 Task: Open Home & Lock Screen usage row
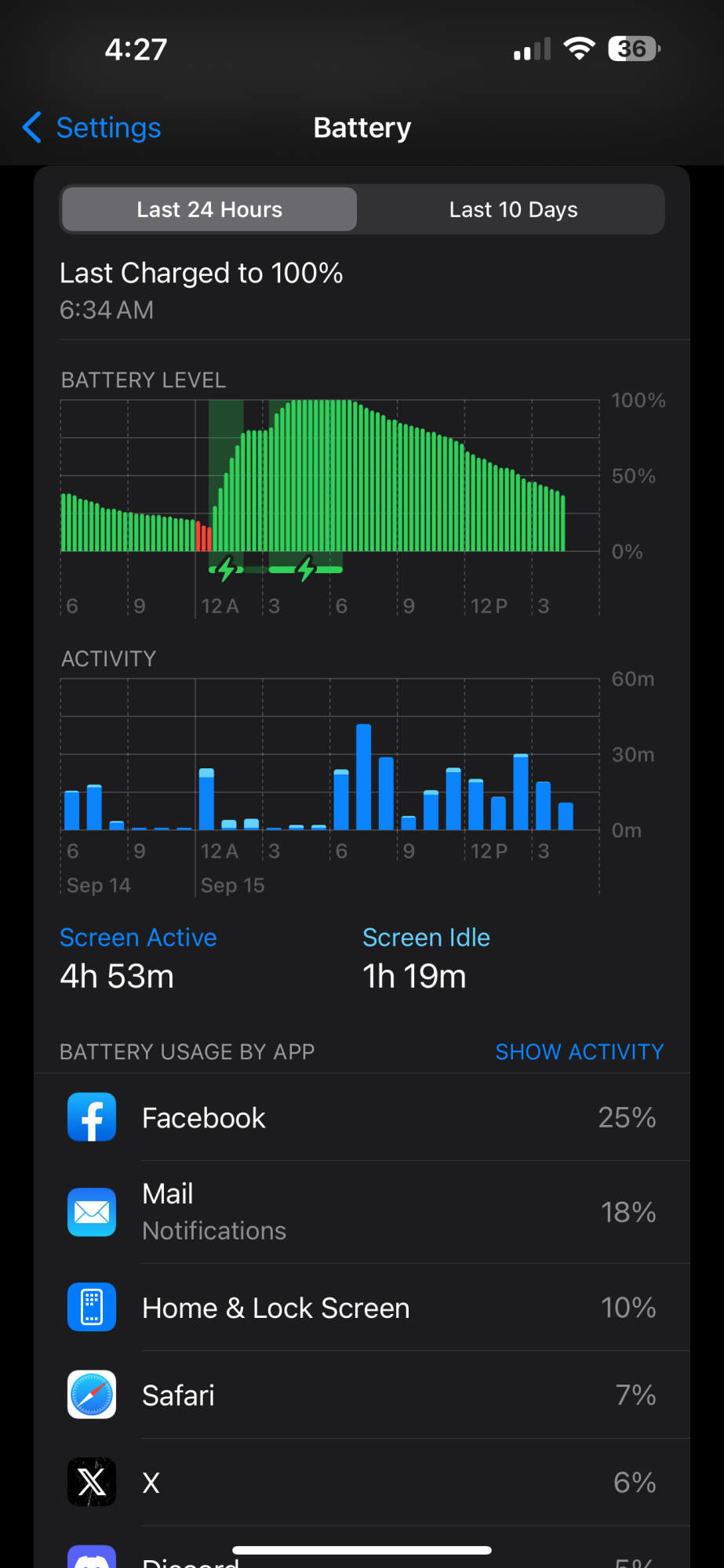pyautogui.click(x=361, y=1308)
